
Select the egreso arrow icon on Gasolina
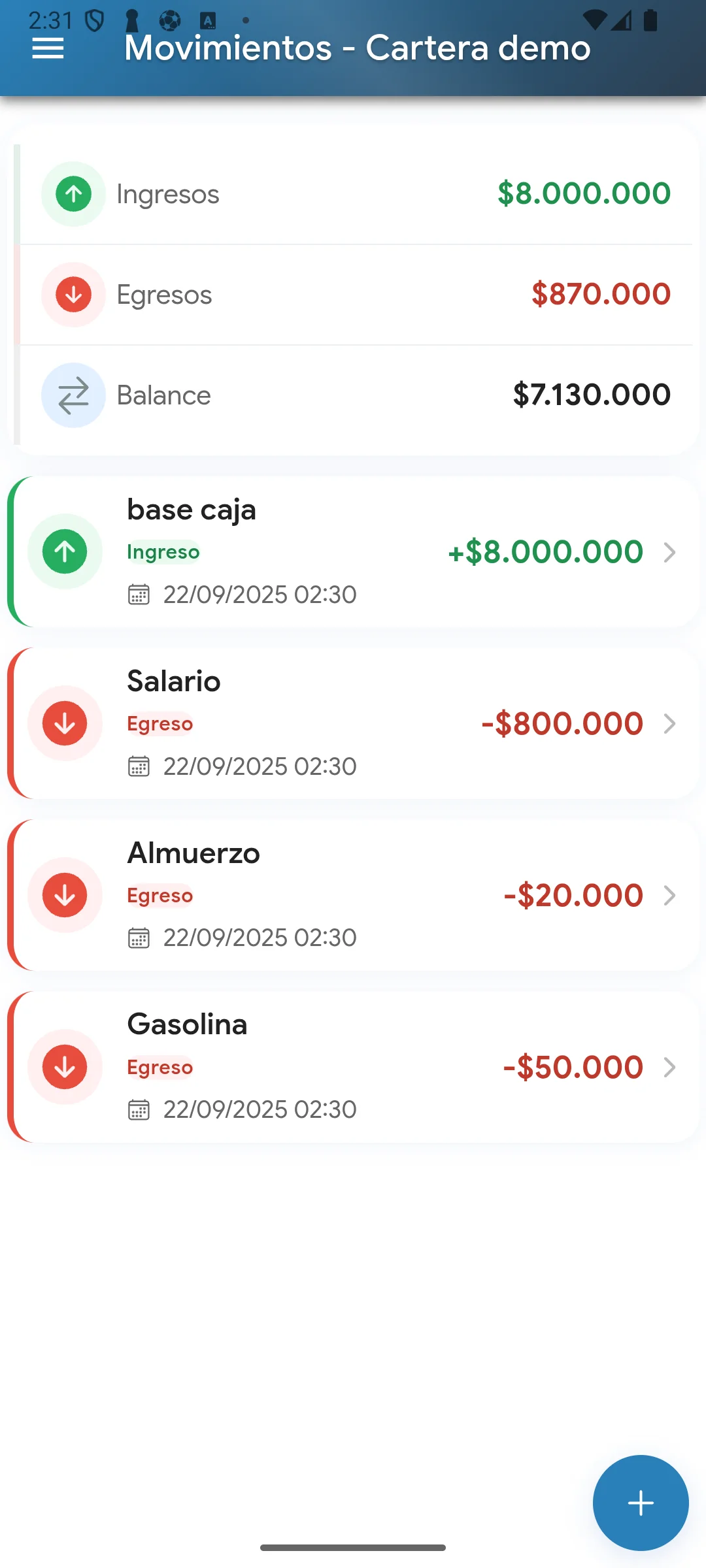pyautogui.click(x=65, y=1067)
